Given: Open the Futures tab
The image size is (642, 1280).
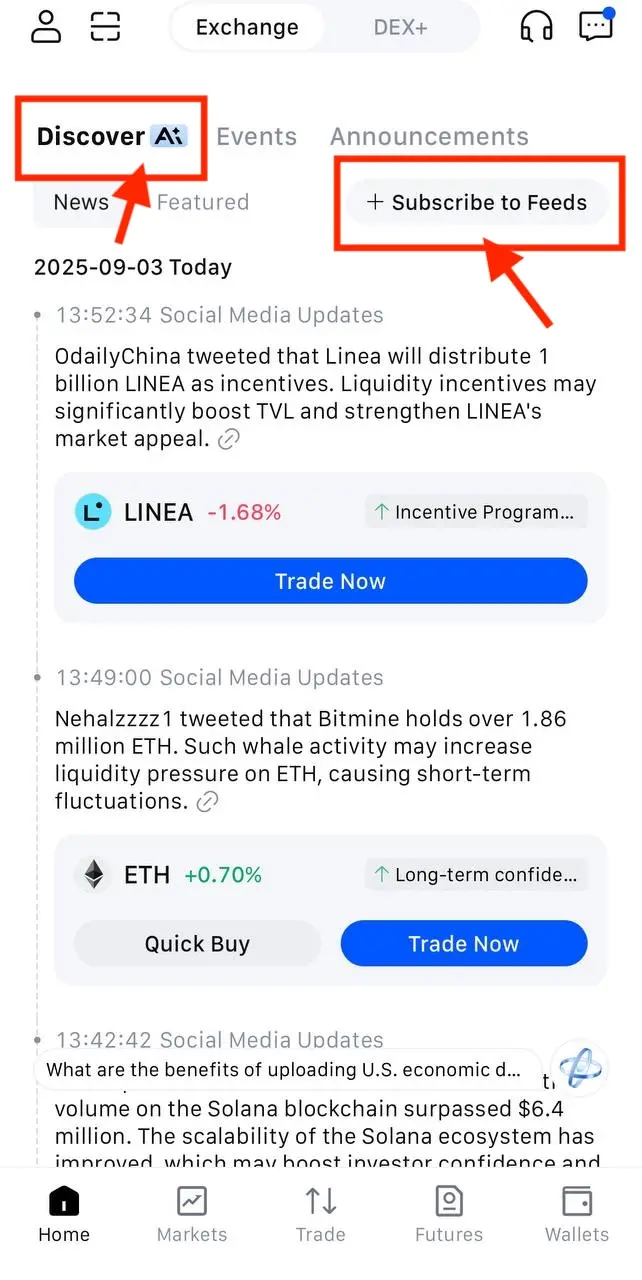Looking at the screenshot, I should [x=449, y=1213].
